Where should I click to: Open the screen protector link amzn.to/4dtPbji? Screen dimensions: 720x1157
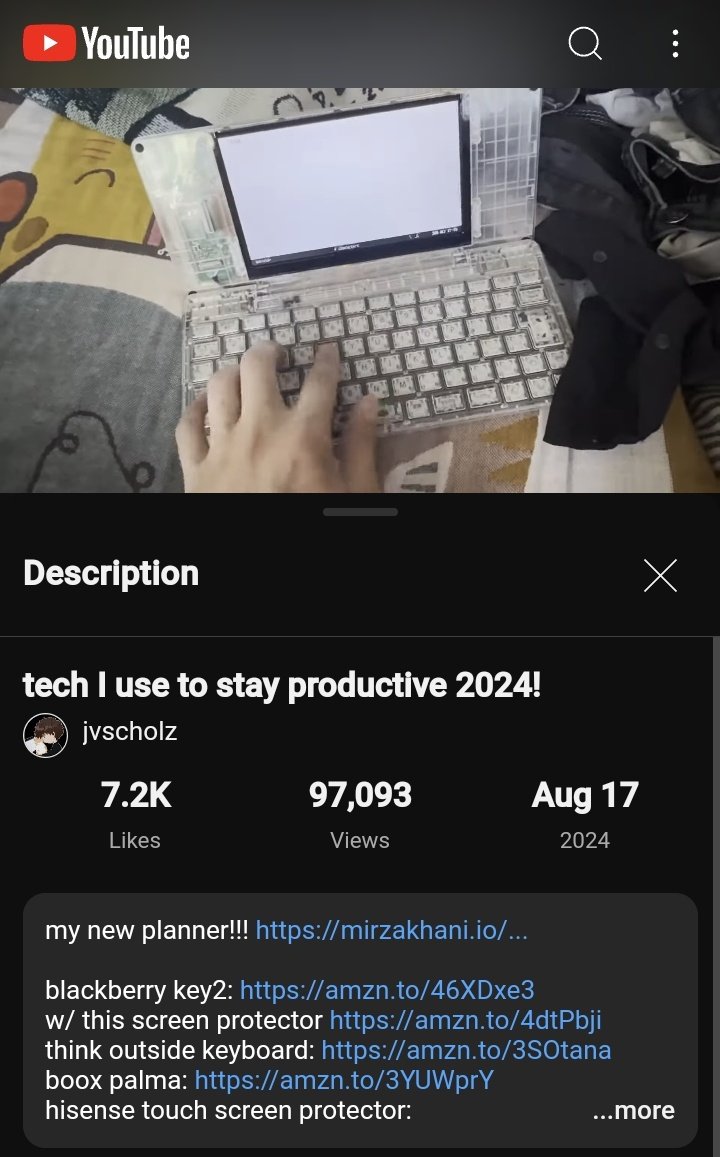click(465, 1021)
